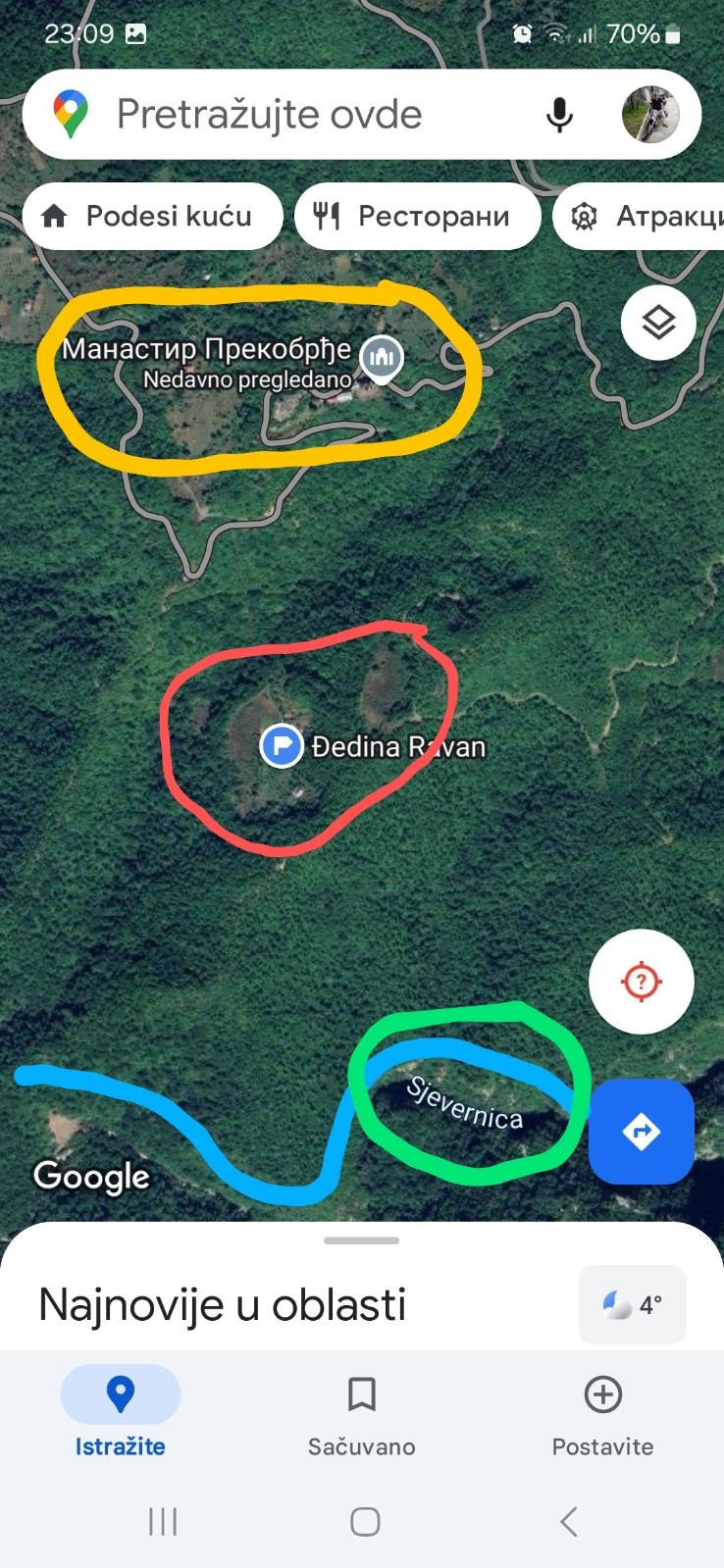Open the 4° weather widget
724x1568 pixels.
coord(633,1304)
